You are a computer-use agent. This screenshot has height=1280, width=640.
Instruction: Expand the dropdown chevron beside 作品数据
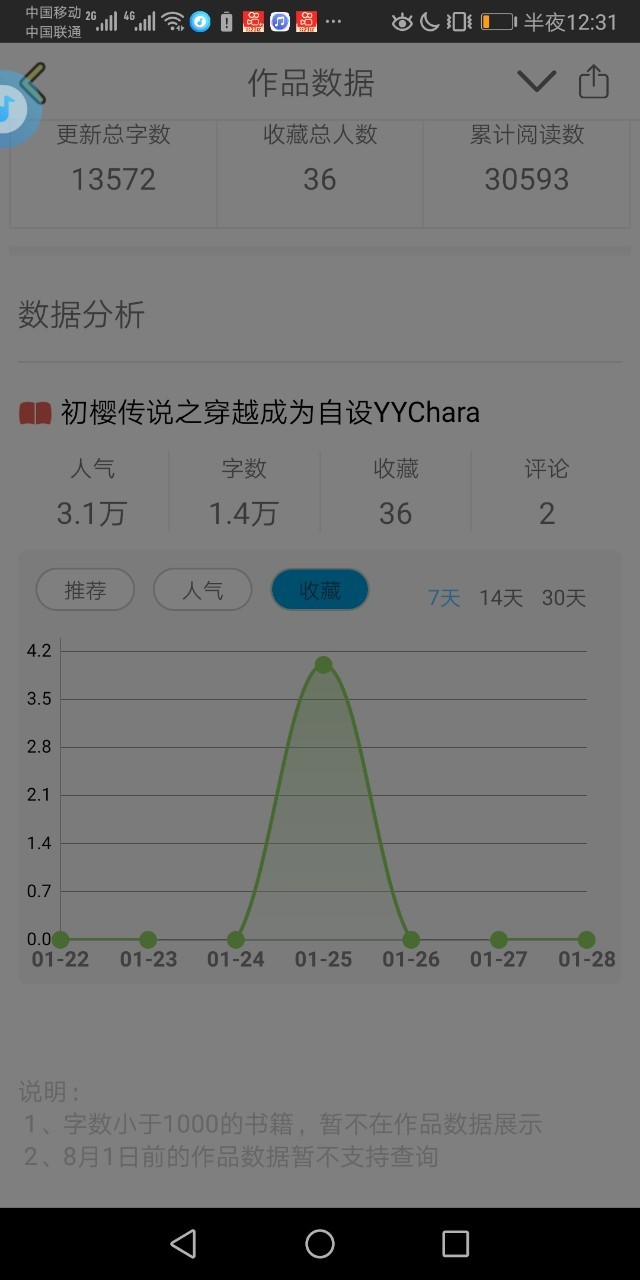(536, 82)
